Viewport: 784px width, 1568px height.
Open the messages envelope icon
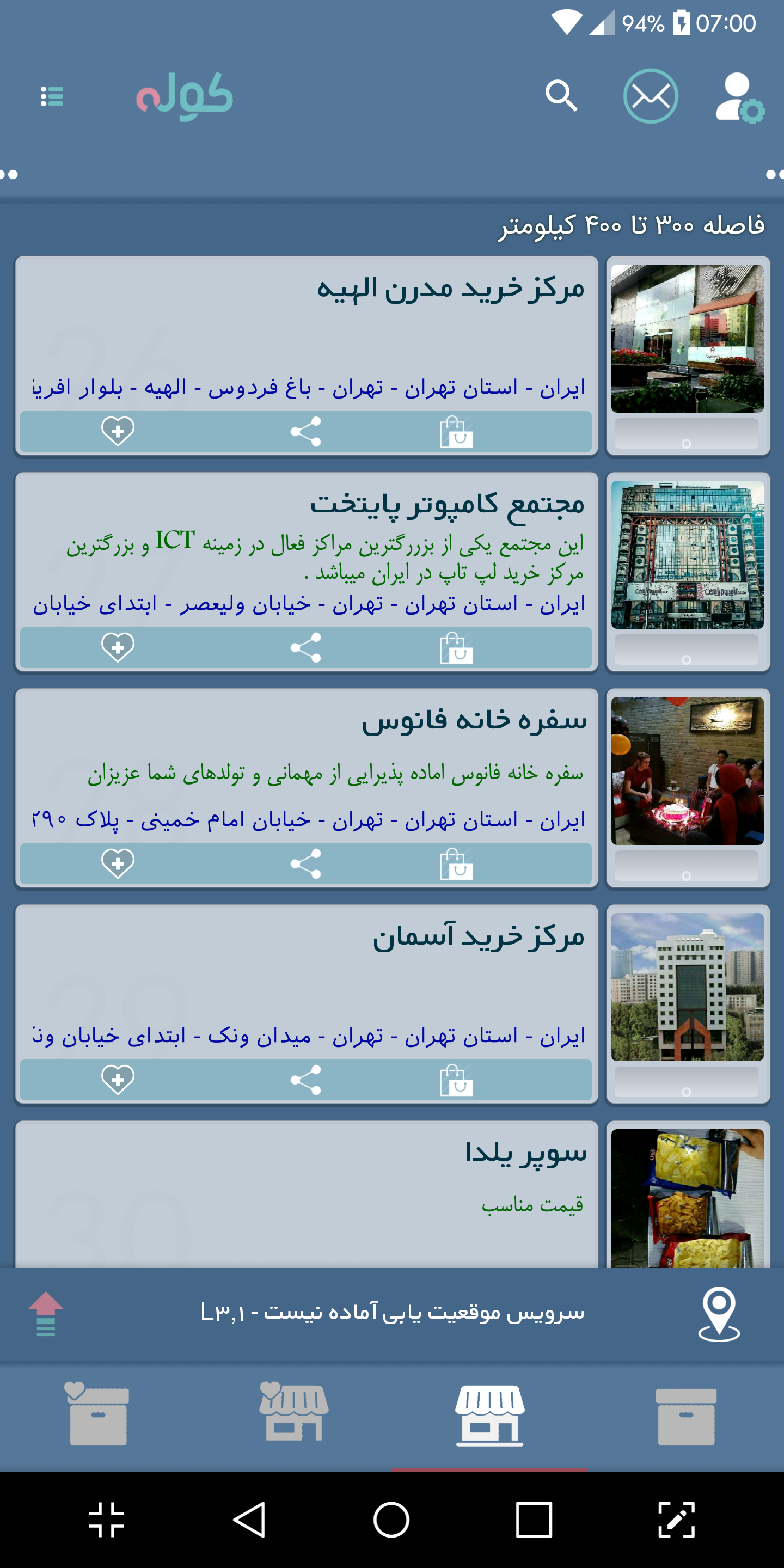651,96
